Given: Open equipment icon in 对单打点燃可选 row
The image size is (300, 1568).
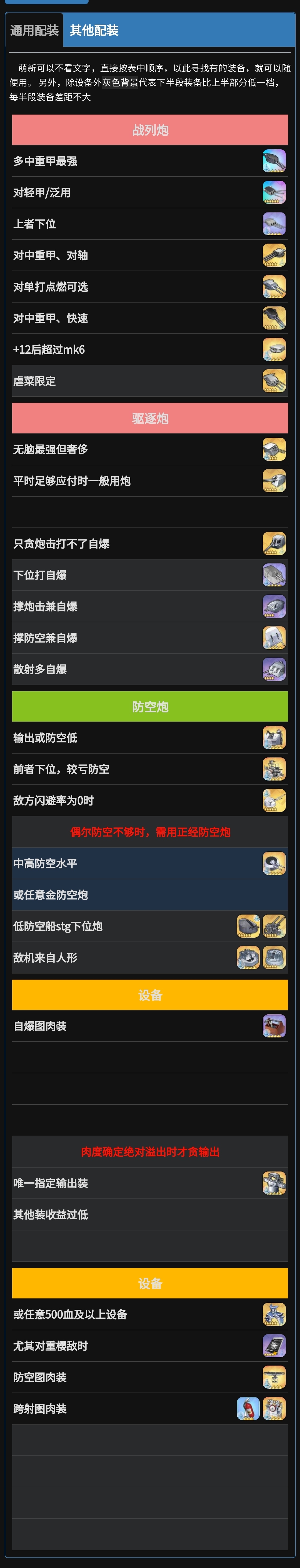Looking at the screenshot, I should [x=274, y=287].
